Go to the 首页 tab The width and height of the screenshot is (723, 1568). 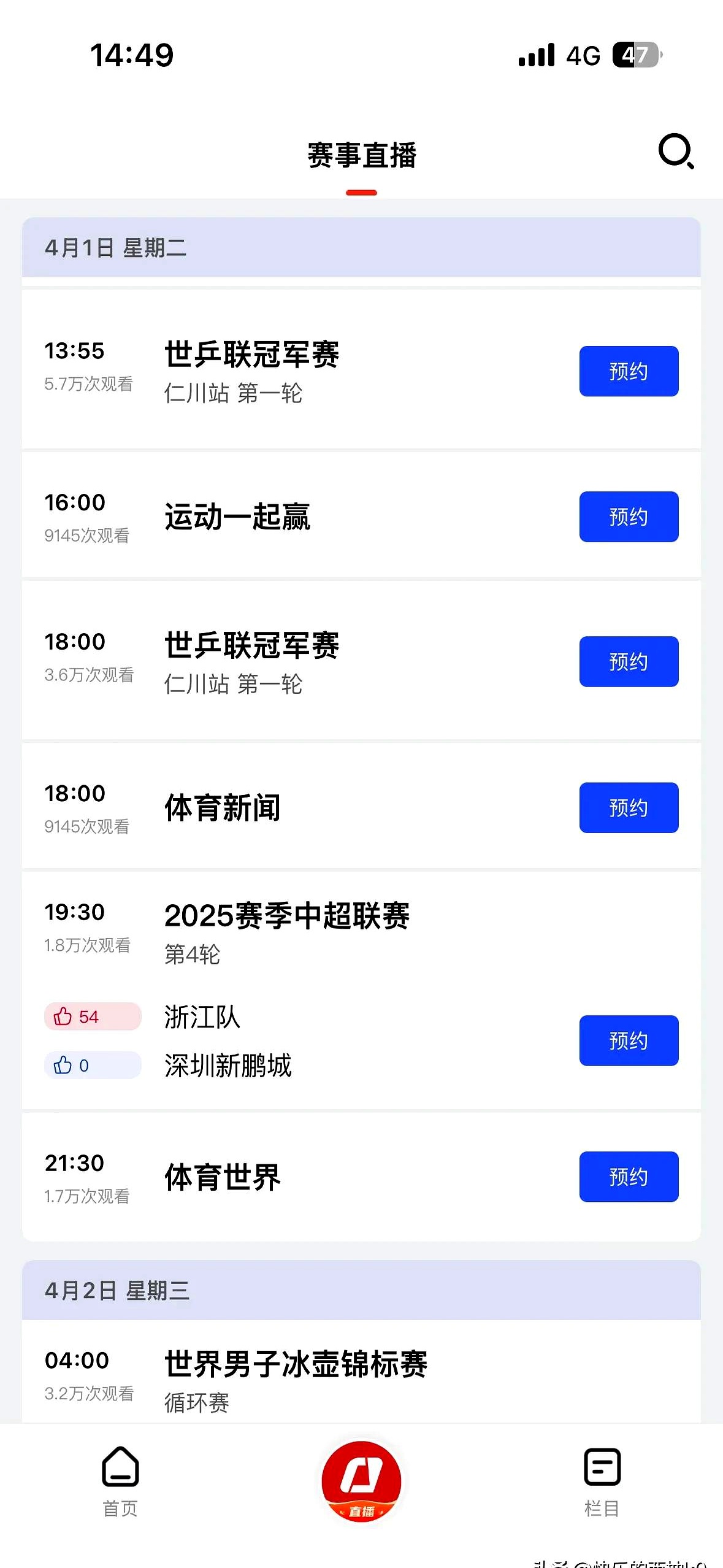(120, 1481)
